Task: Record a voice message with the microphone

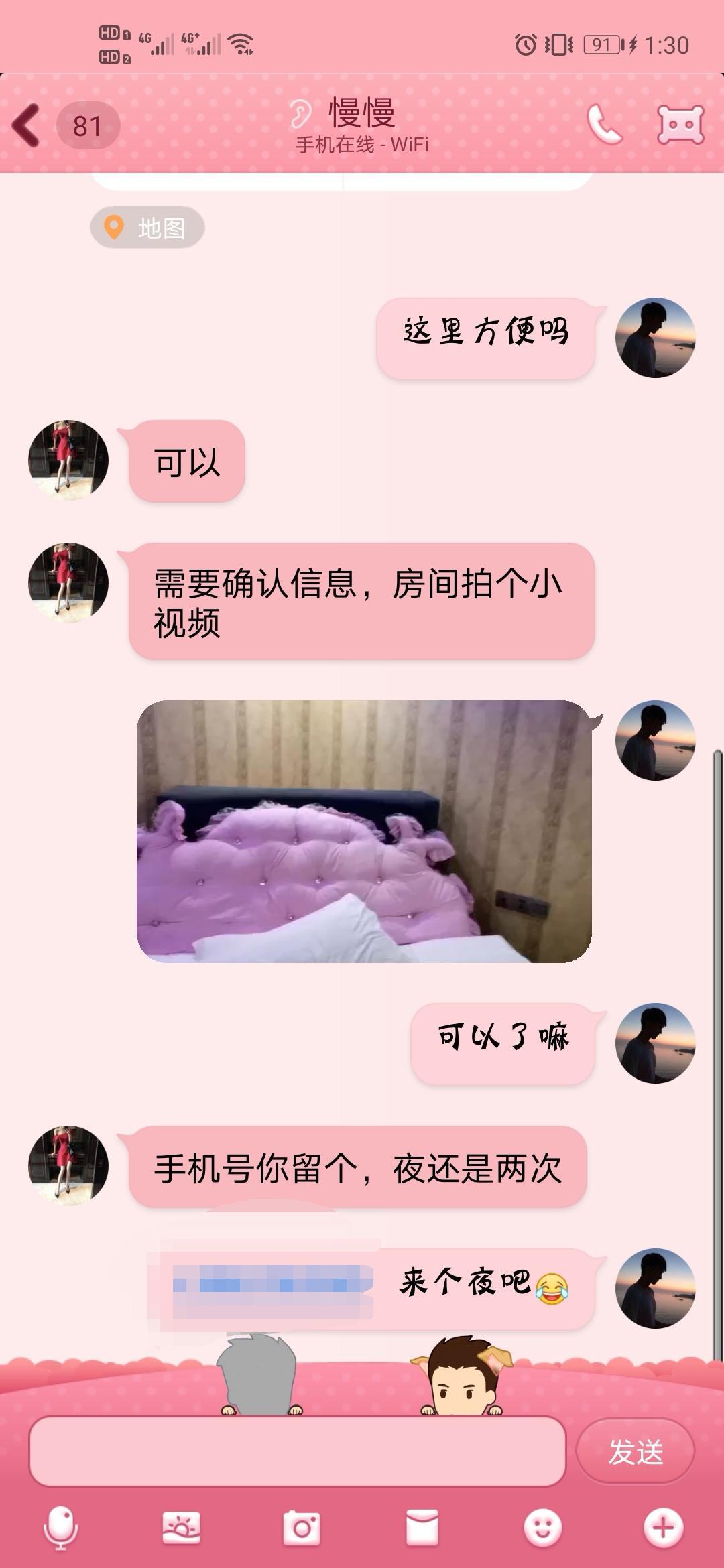Action: click(61, 1528)
